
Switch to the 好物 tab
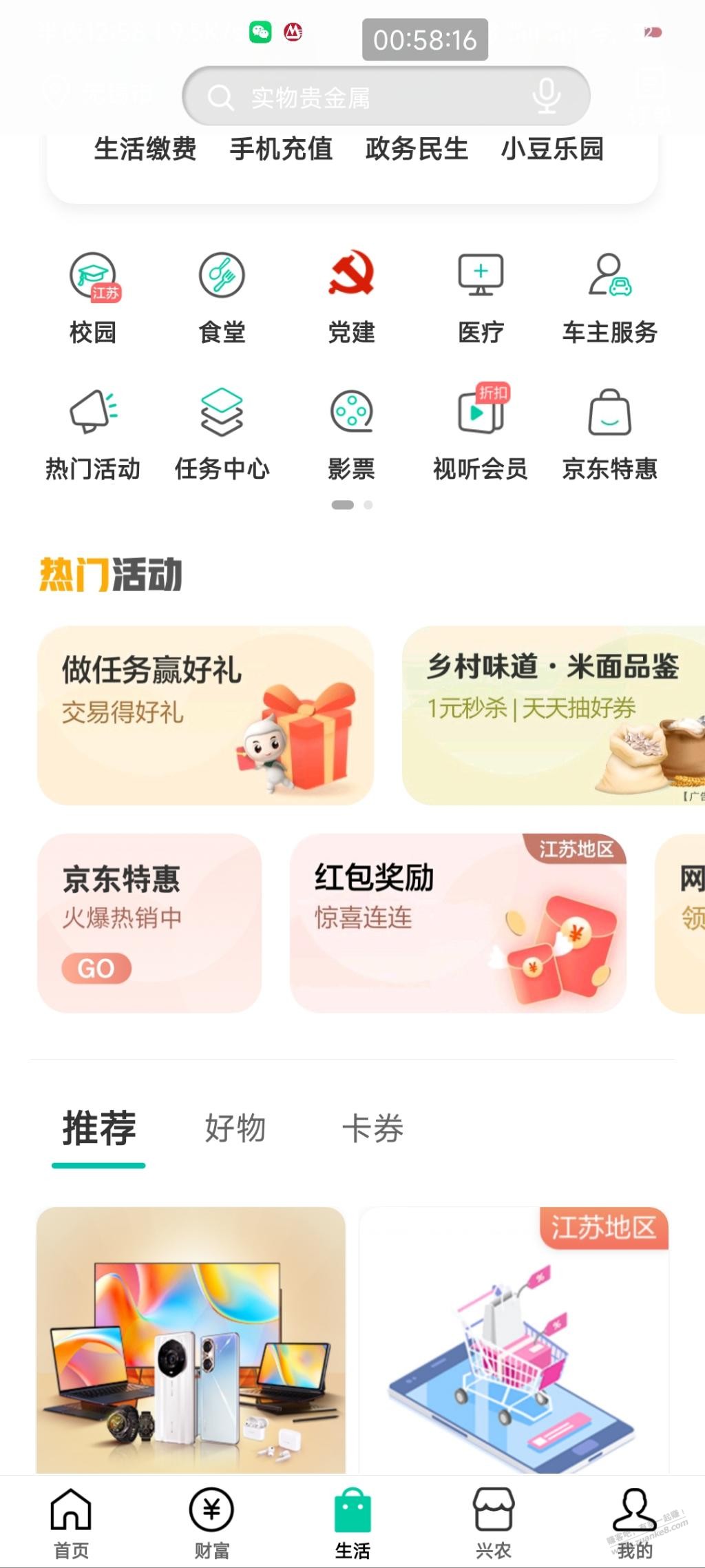(x=235, y=1128)
